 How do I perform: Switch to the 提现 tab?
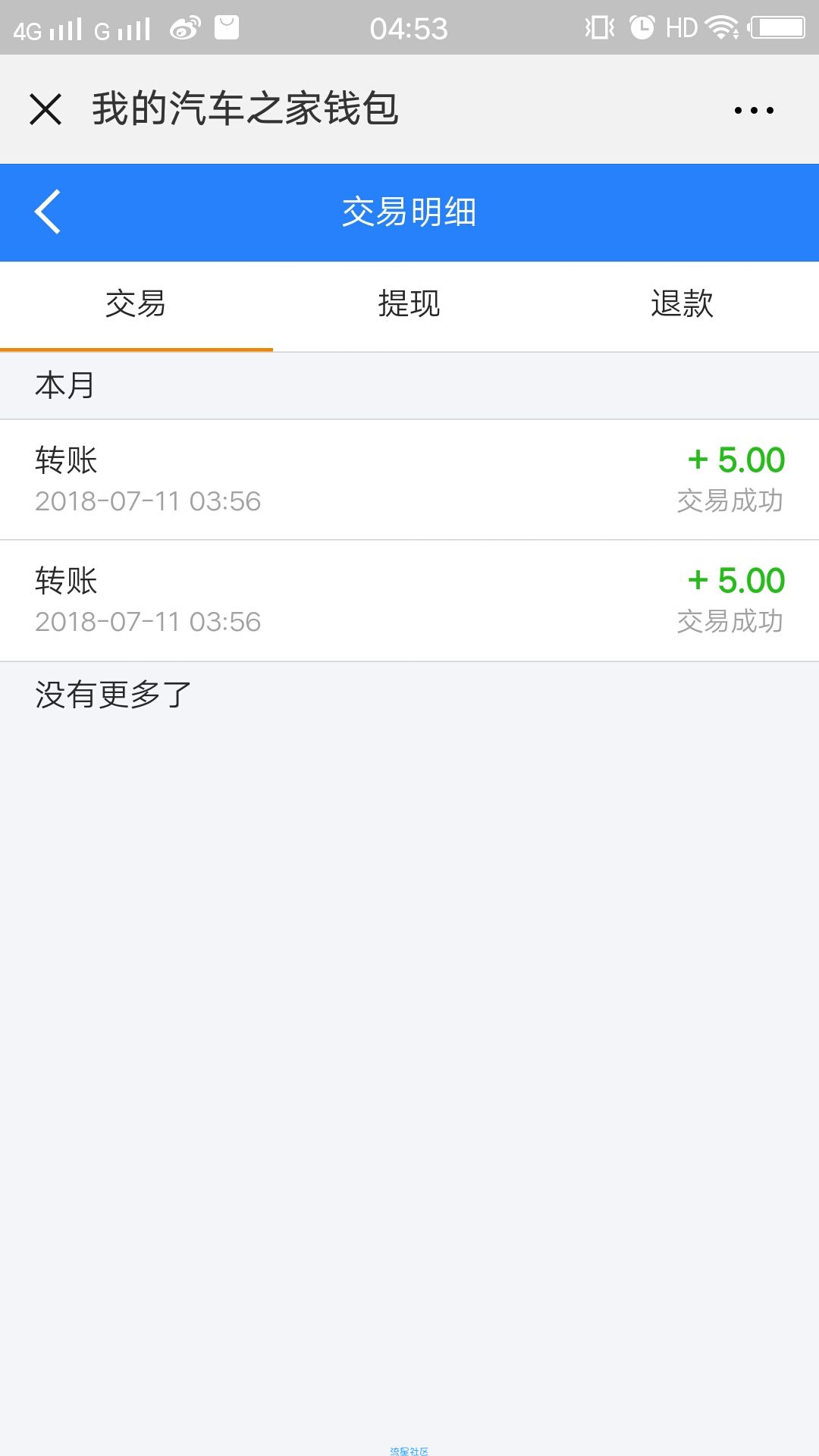pyautogui.click(x=409, y=306)
